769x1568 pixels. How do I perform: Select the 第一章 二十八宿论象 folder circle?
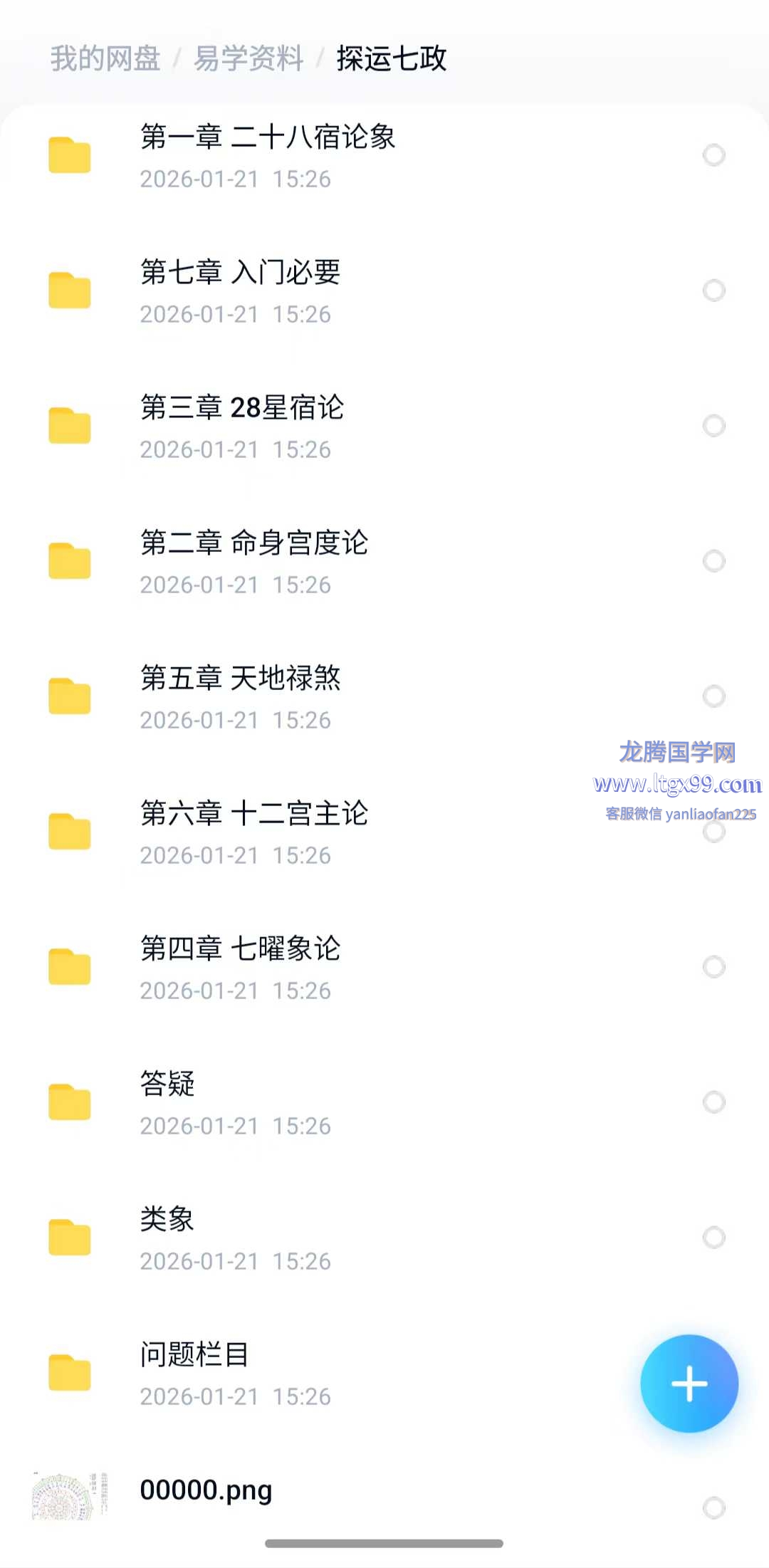pos(713,155)
